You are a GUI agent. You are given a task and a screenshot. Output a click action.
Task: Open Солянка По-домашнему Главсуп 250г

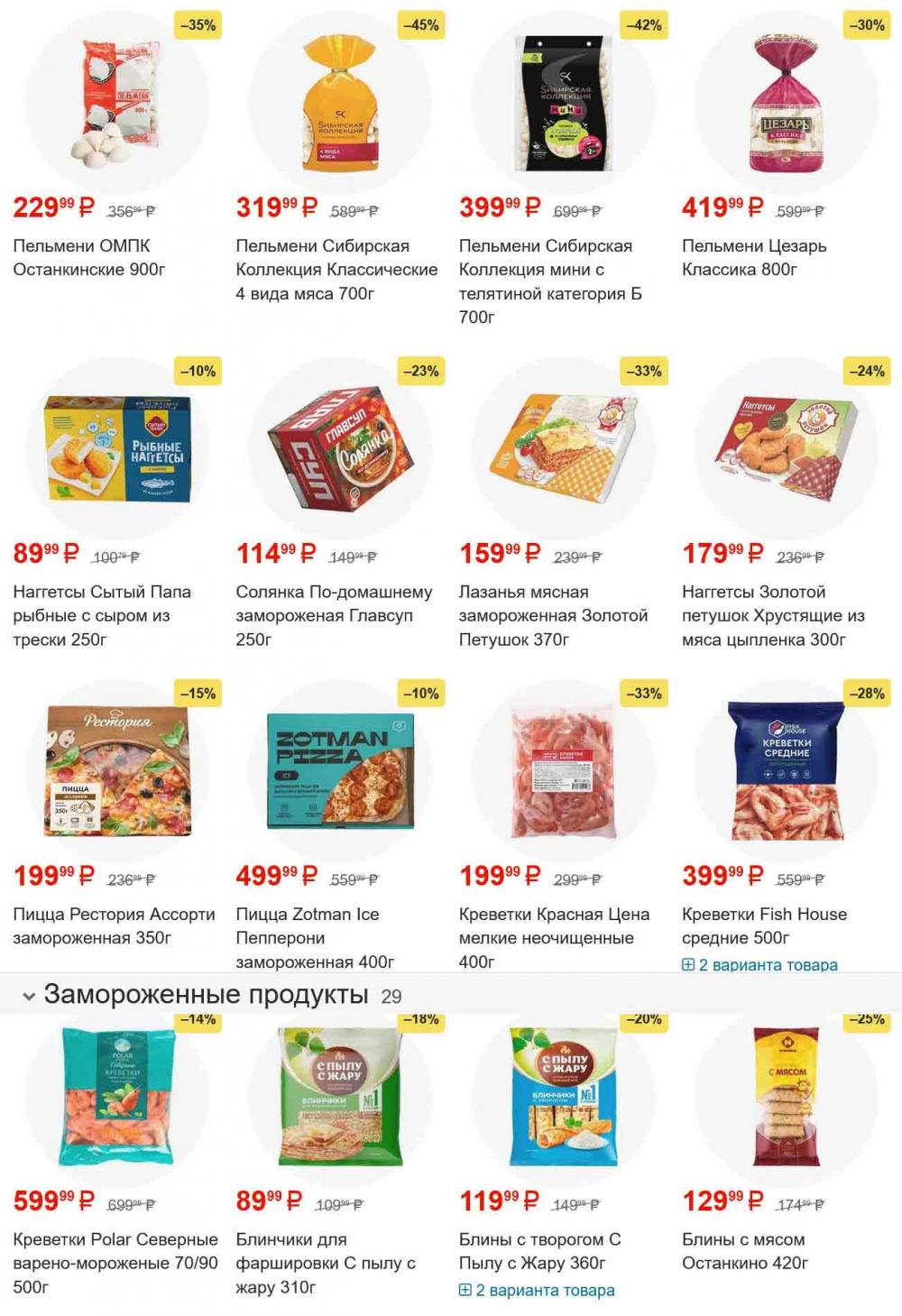(333, 615)
